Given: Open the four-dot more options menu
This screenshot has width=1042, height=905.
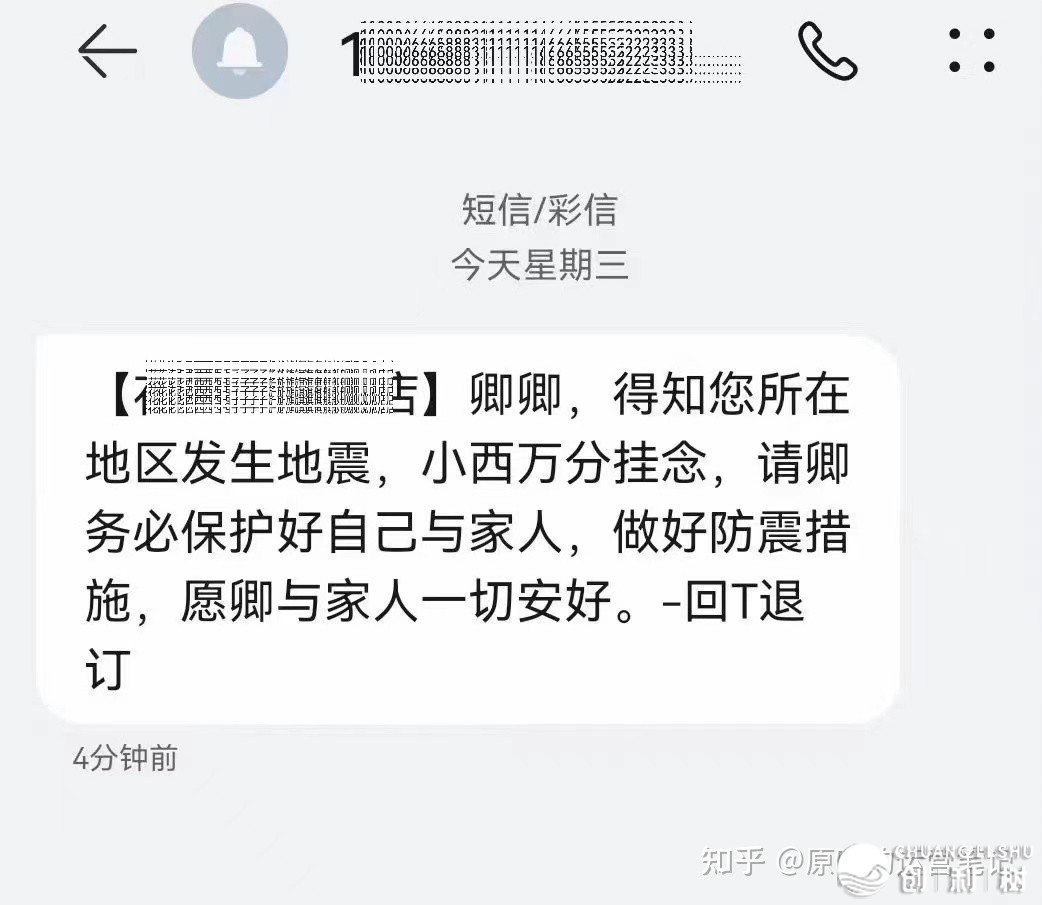Looking at the screenshot, I should coord(972,51).
